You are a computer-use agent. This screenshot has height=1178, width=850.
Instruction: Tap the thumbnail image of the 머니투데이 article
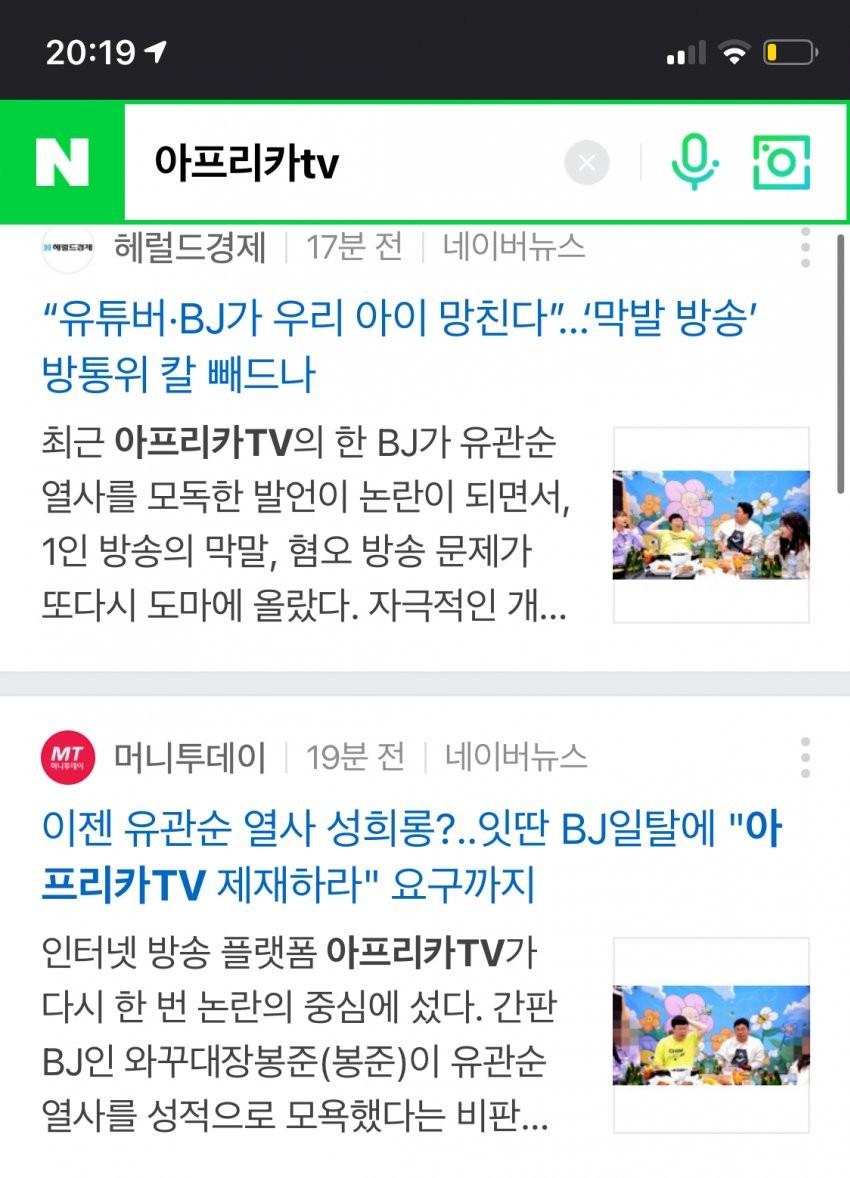coord(711,1035)
